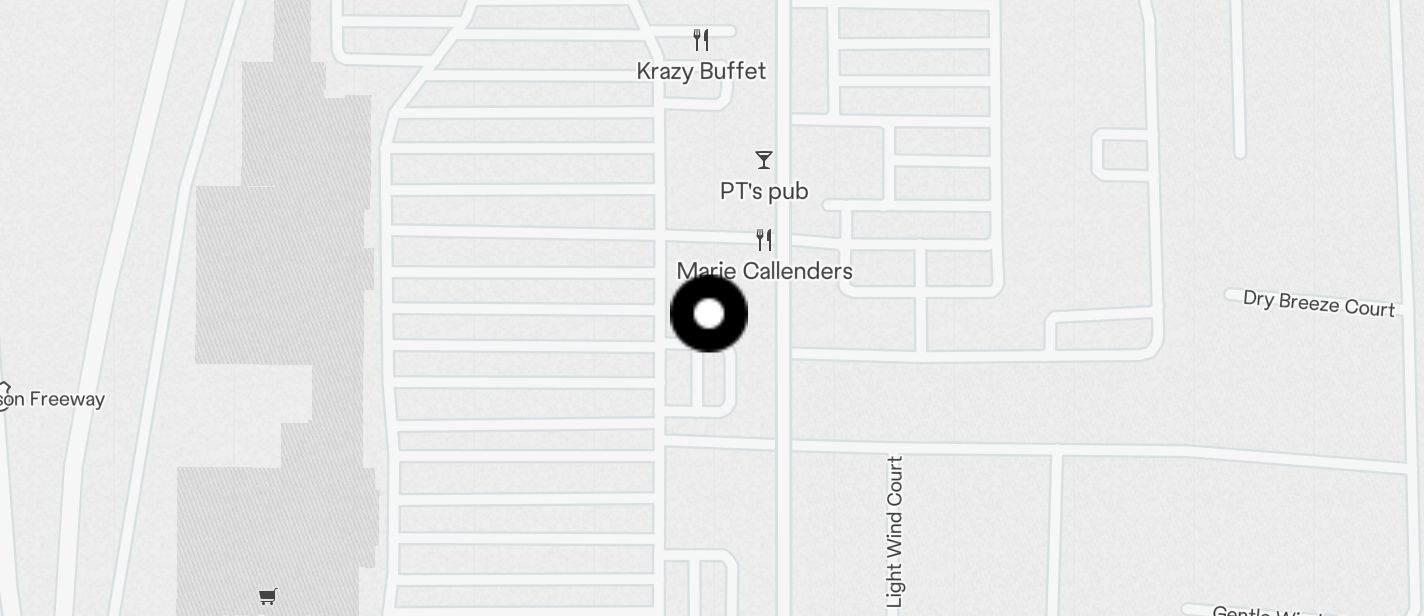The image size is (1424, 616).
Task: Tap the Marie Callenders restaurant marker
Action: coord(764,240)
